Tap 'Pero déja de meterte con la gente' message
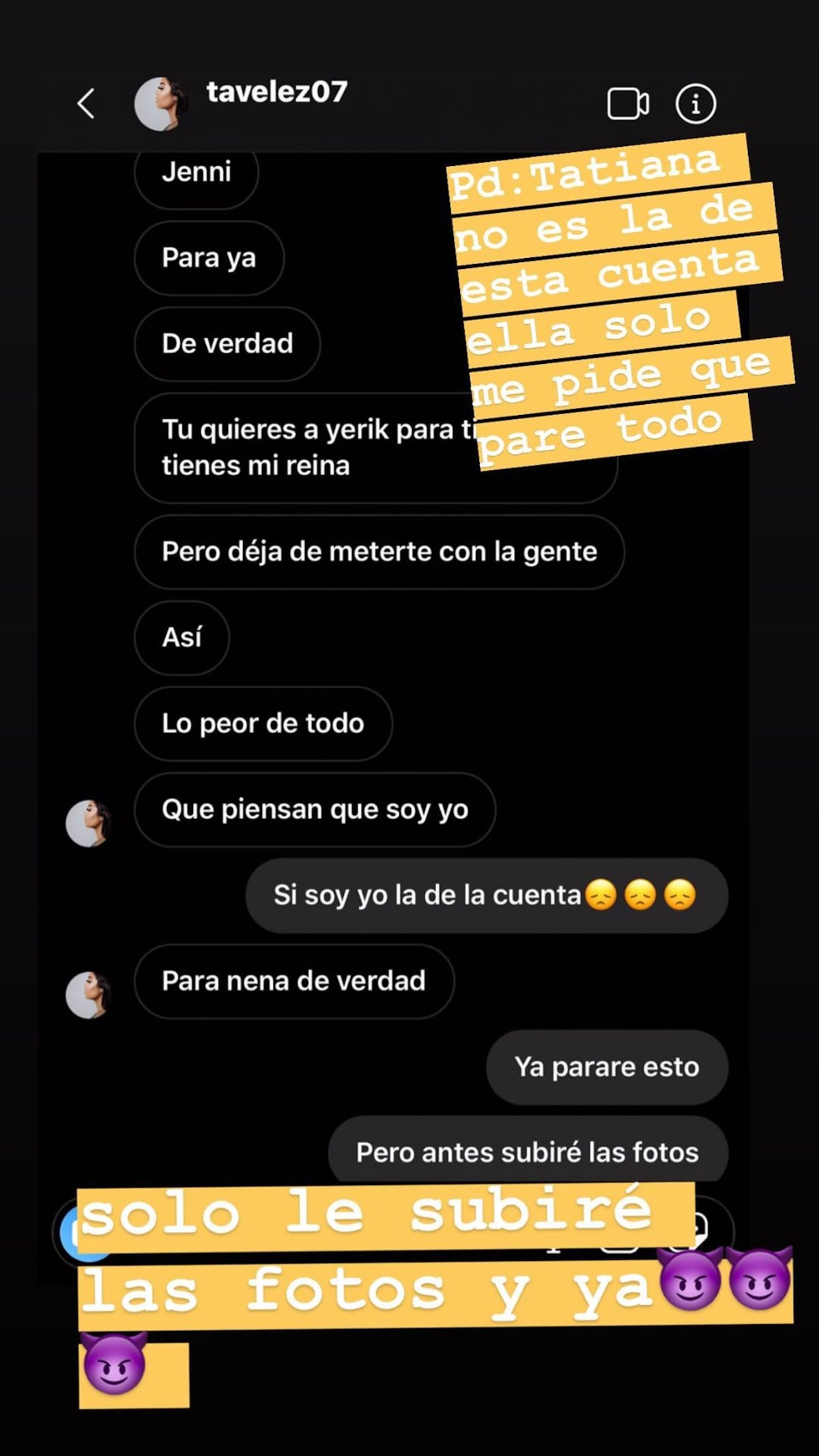 point(379,552)
